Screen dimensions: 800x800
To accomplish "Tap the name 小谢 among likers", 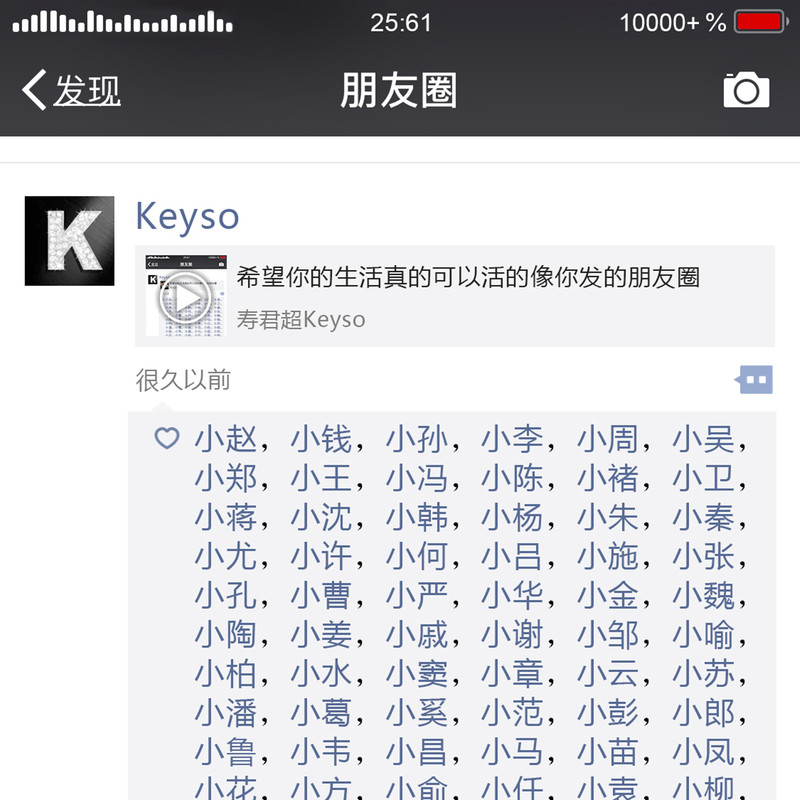I will (x=512, y=635).
